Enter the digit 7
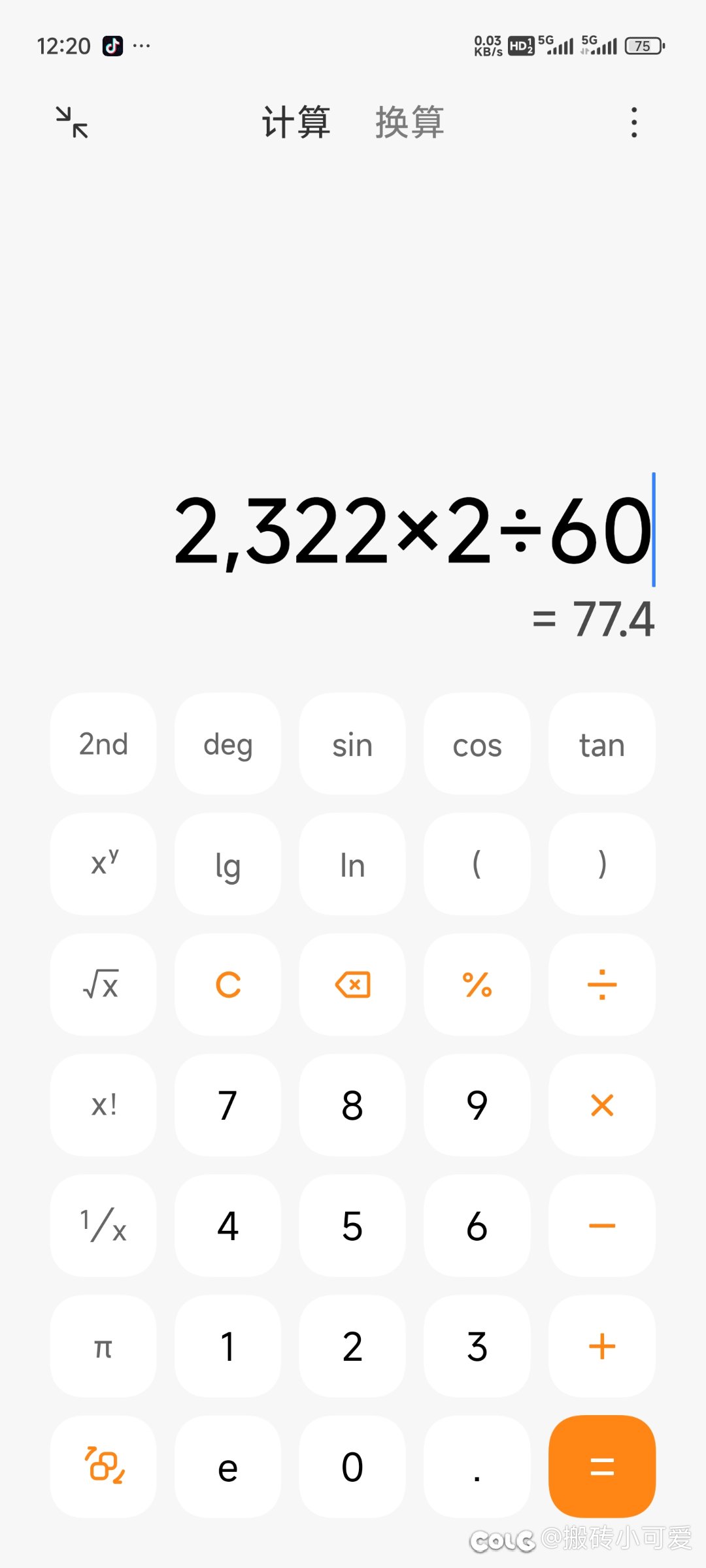 tap(228, 1105)
